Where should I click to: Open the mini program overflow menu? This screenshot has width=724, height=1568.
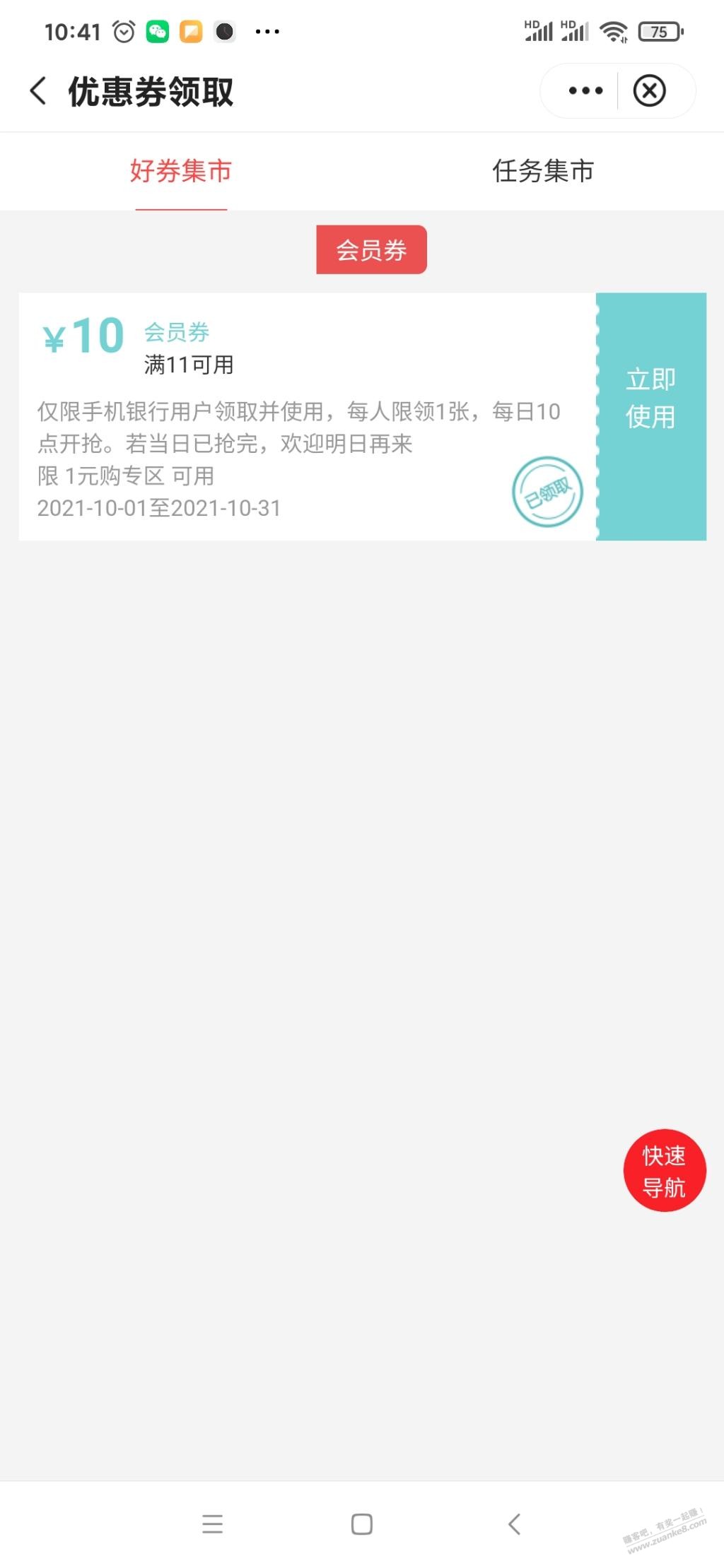click(x=585, y=91)
